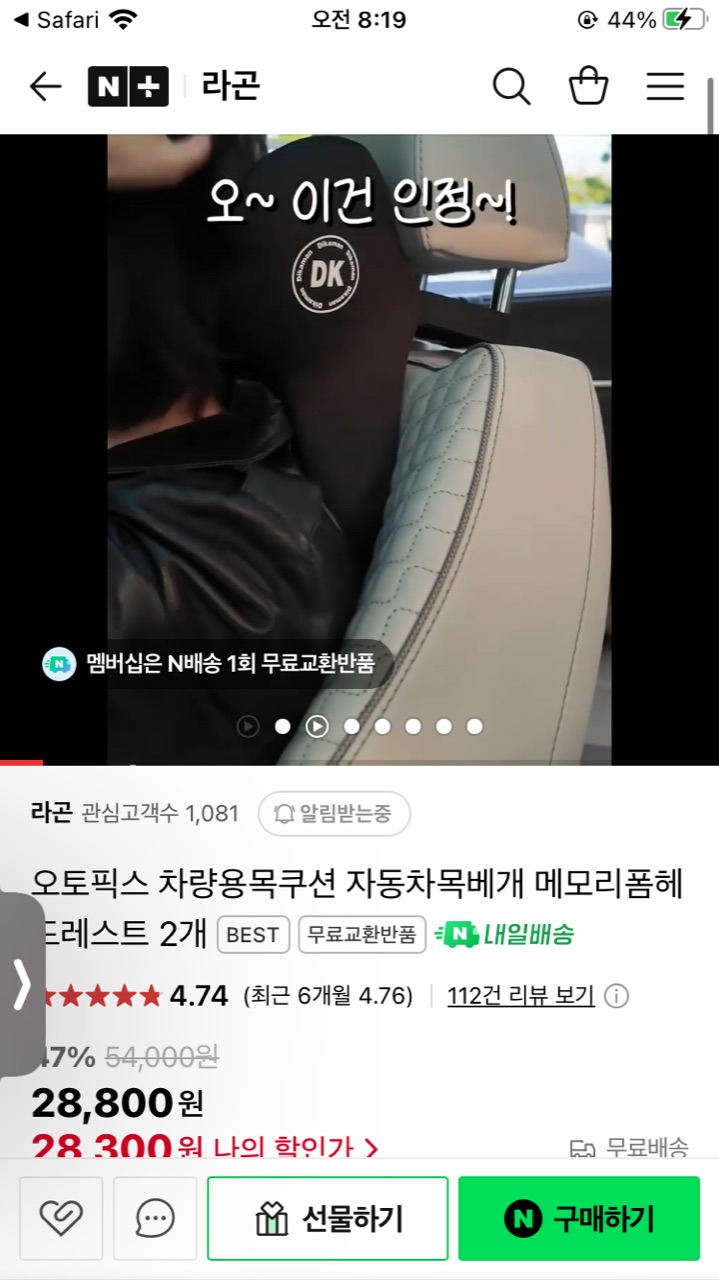
Task: Select the first video indicator in carousel
Action: pyautogui.click(x=248, y=726)
